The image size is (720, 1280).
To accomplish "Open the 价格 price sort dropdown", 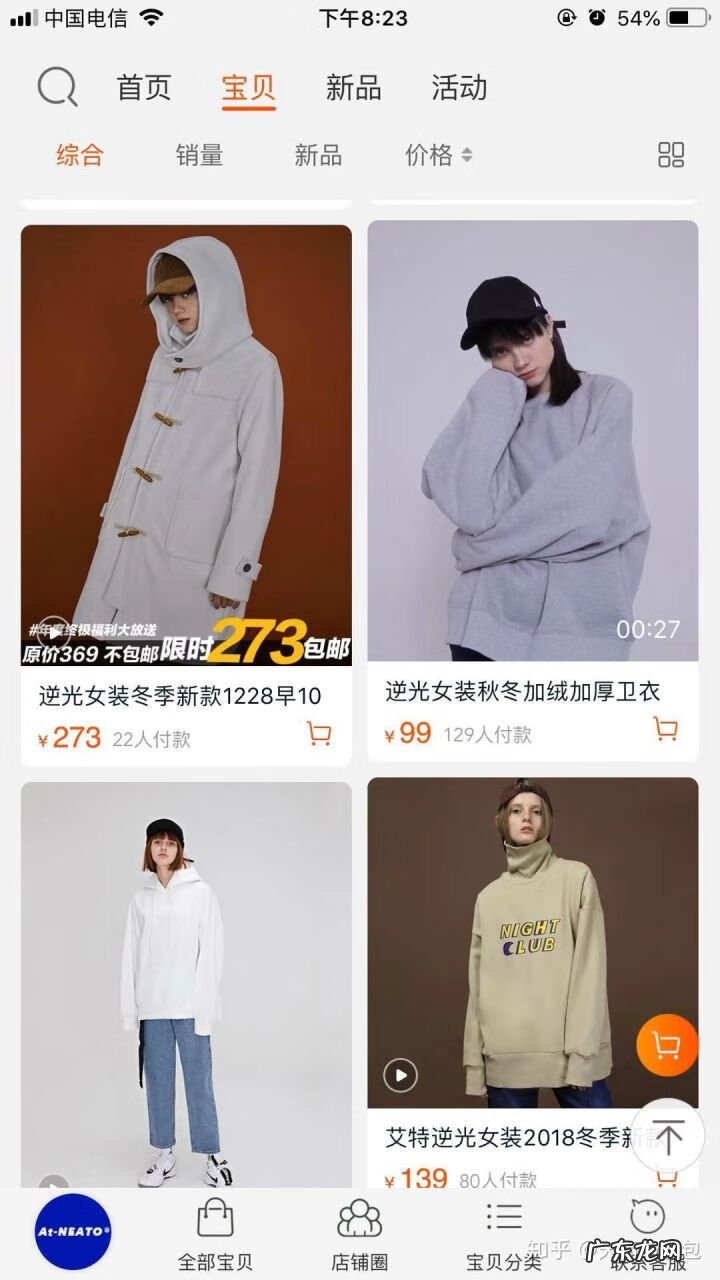I will click(x=438, y=156).
